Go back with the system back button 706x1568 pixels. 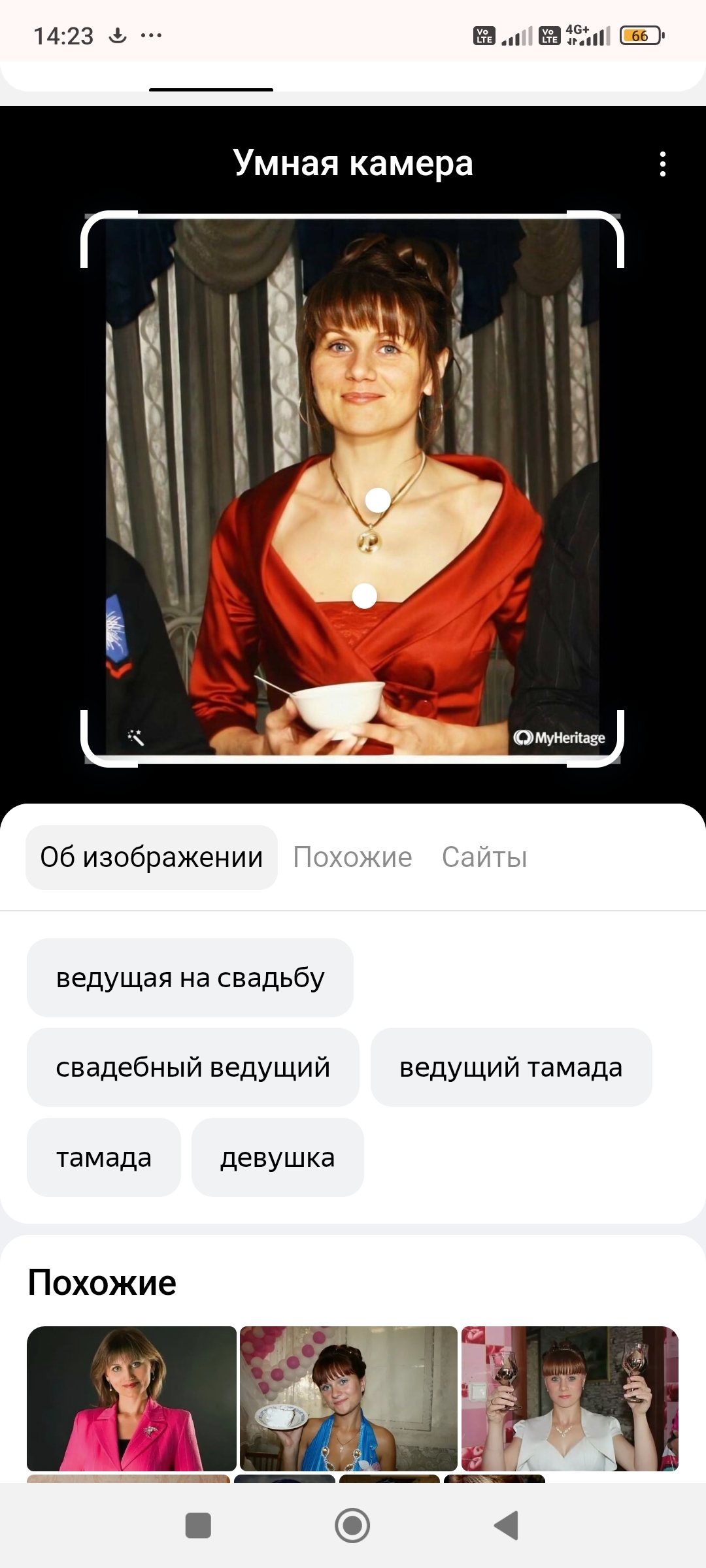tap(506, 1526)
